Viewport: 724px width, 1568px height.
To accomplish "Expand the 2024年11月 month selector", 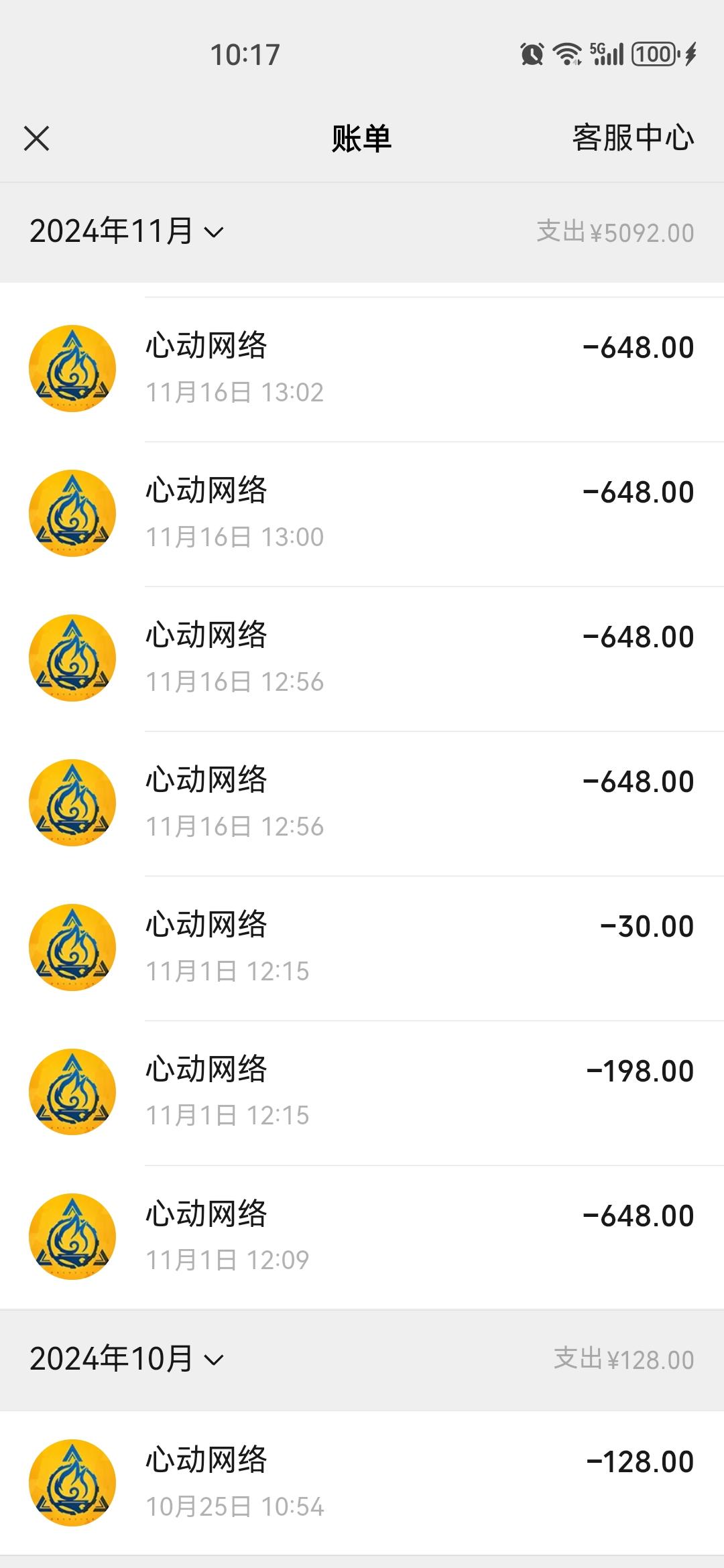I will coord(126,232).
